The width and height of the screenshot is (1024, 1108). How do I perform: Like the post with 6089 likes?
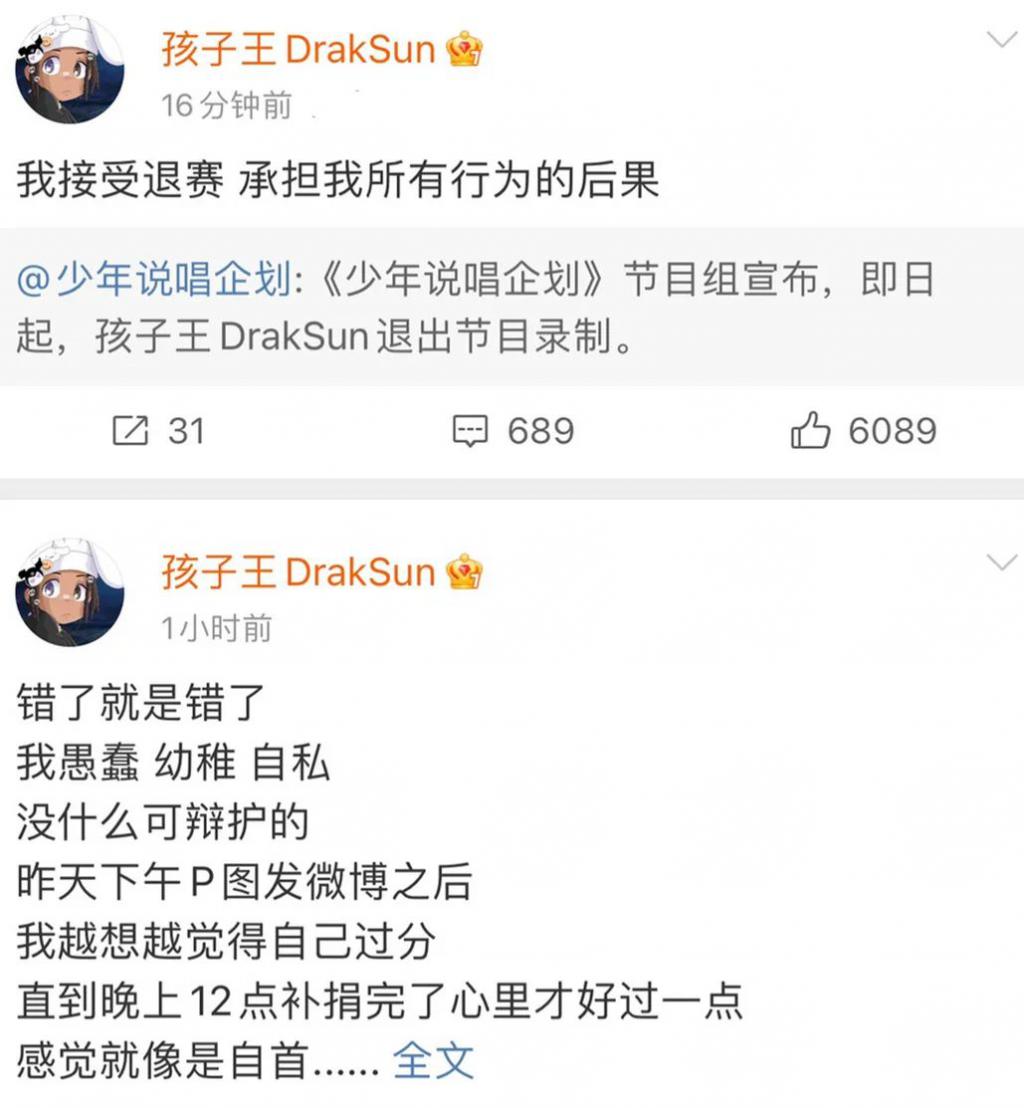coord(863,431)
